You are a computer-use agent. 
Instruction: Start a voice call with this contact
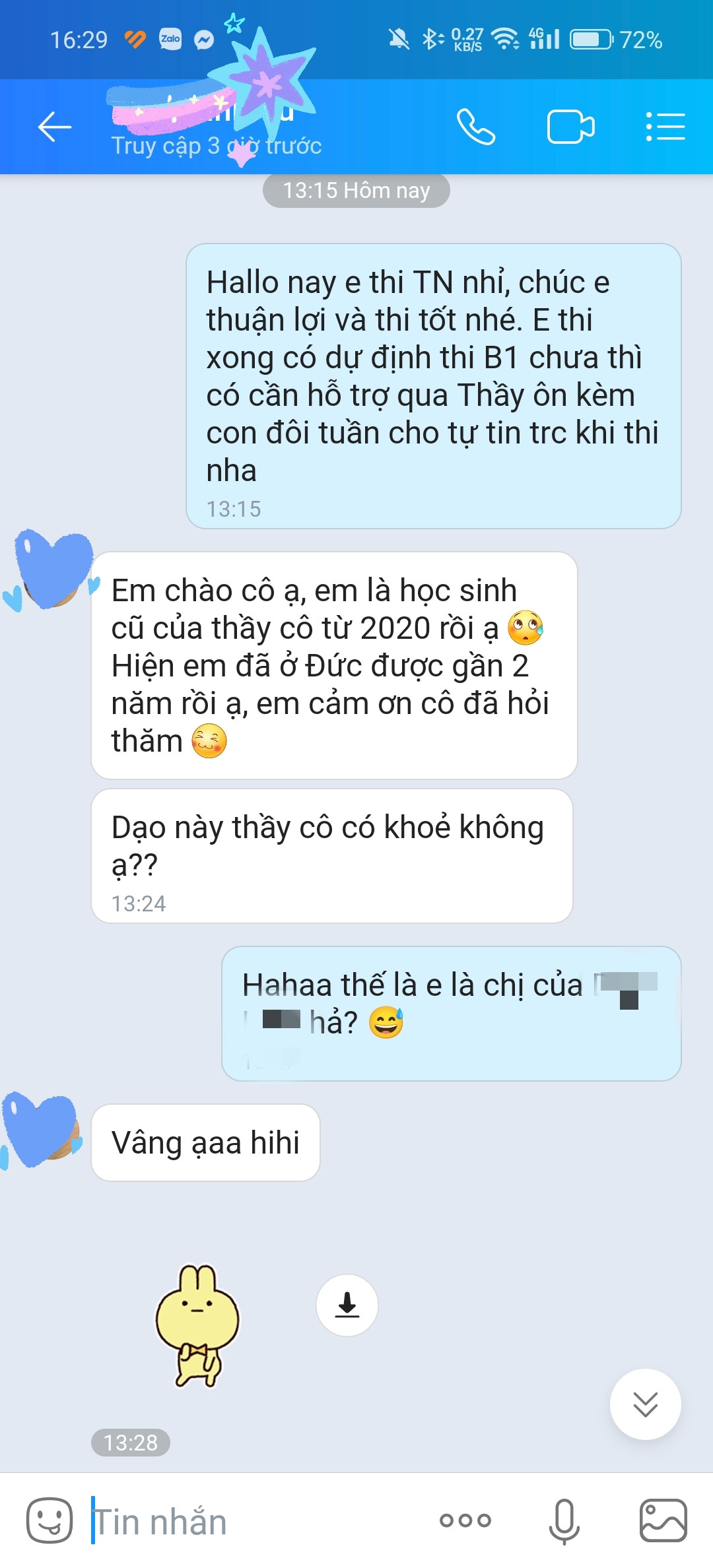click(x=475, y=127)
